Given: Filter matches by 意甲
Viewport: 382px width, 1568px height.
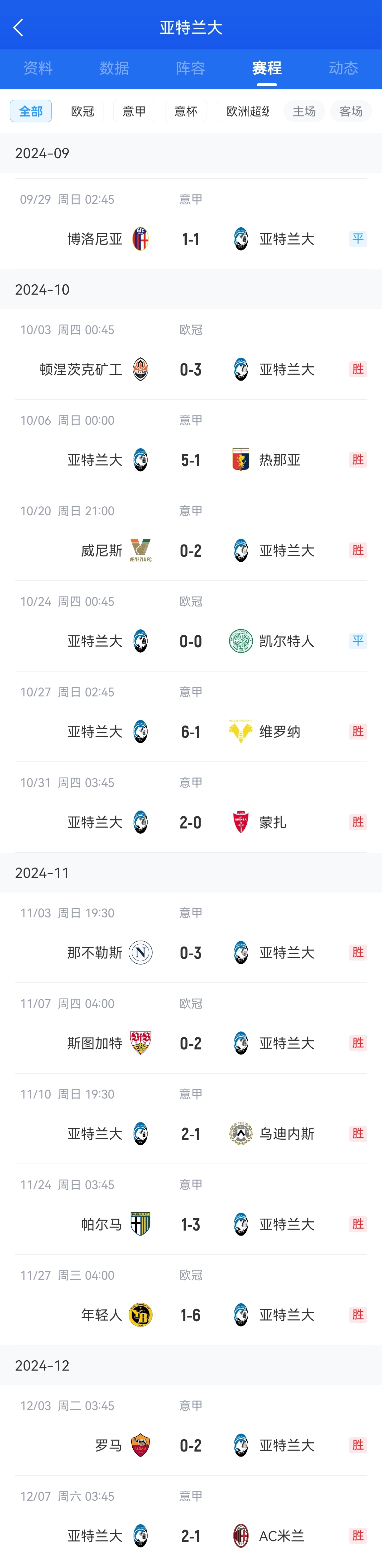Looking at the screenshot, I should 134,111.
